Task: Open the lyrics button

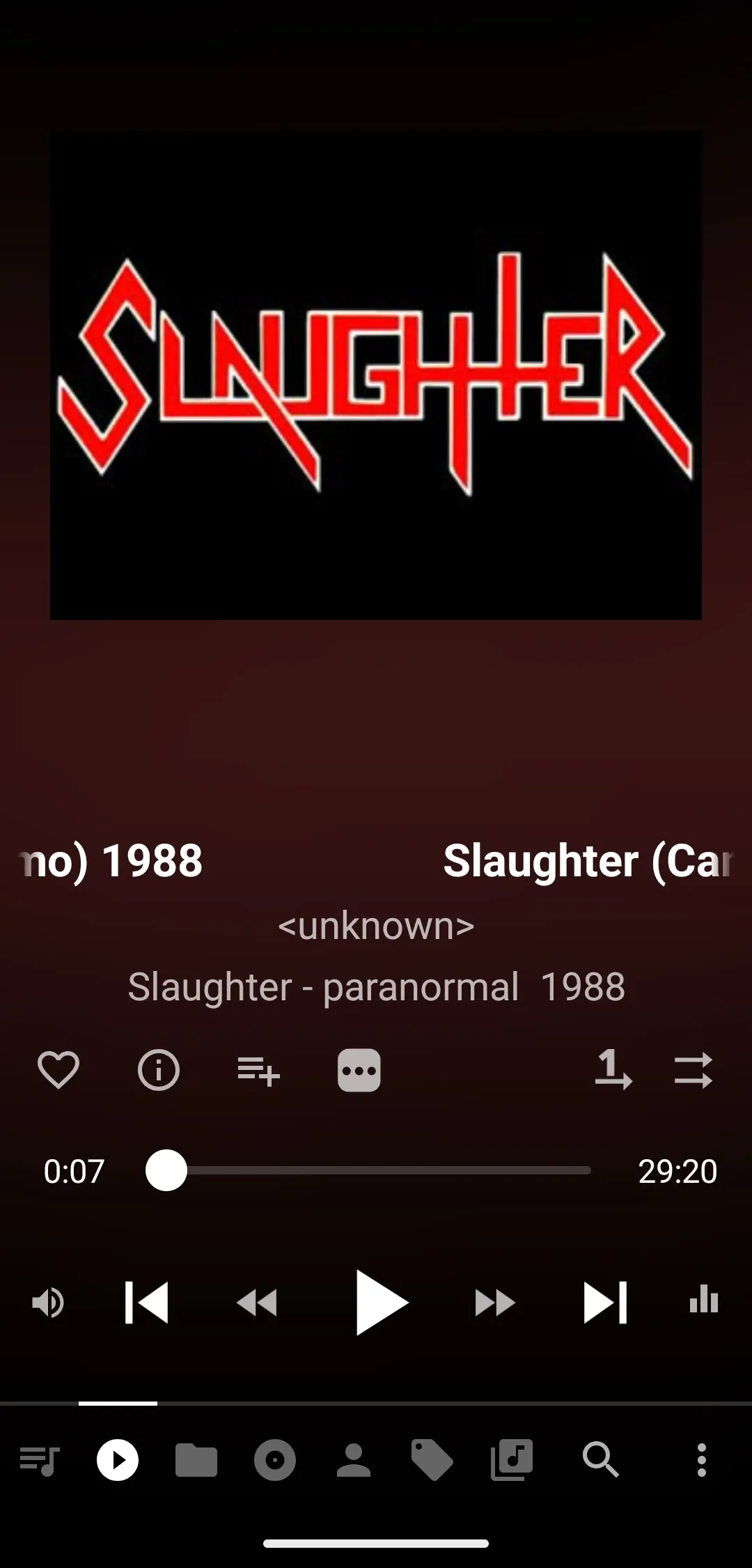Action: coord(359,1070)
